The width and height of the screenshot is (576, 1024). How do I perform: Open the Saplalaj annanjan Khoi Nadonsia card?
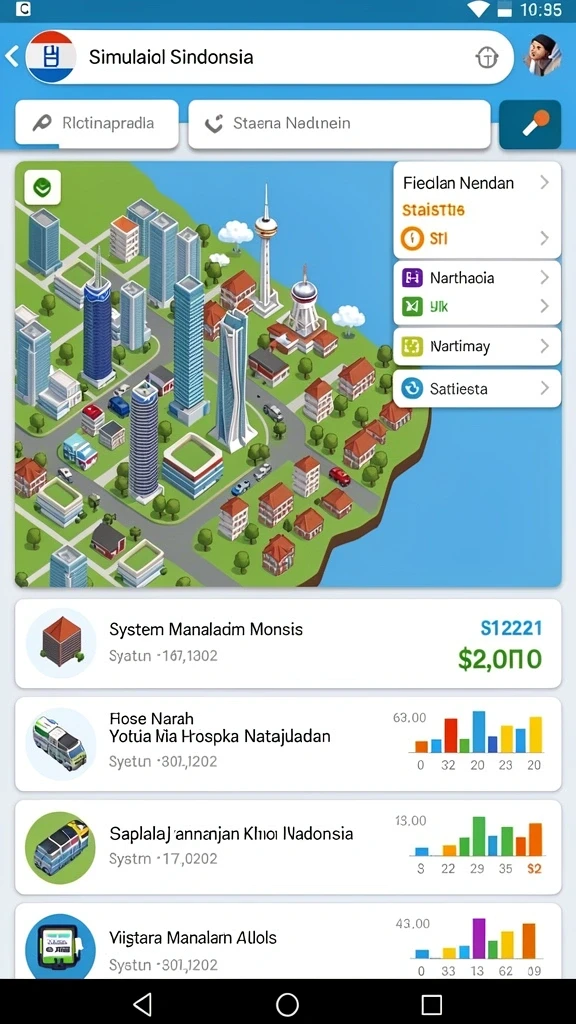coord(288,847)
